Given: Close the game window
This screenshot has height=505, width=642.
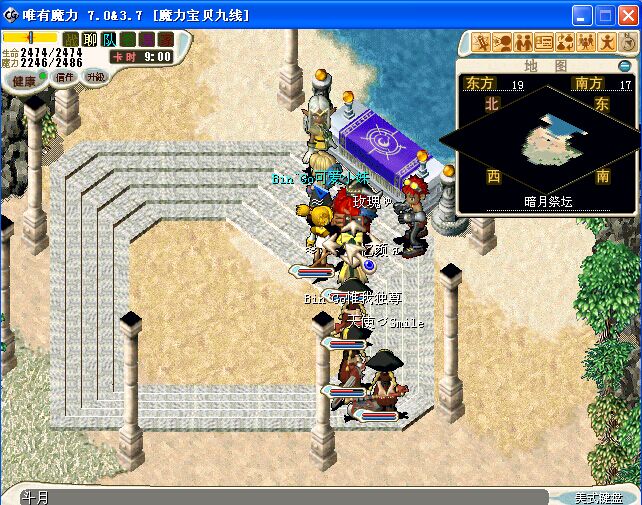Looking at the screenshot, I should point(627,15).
